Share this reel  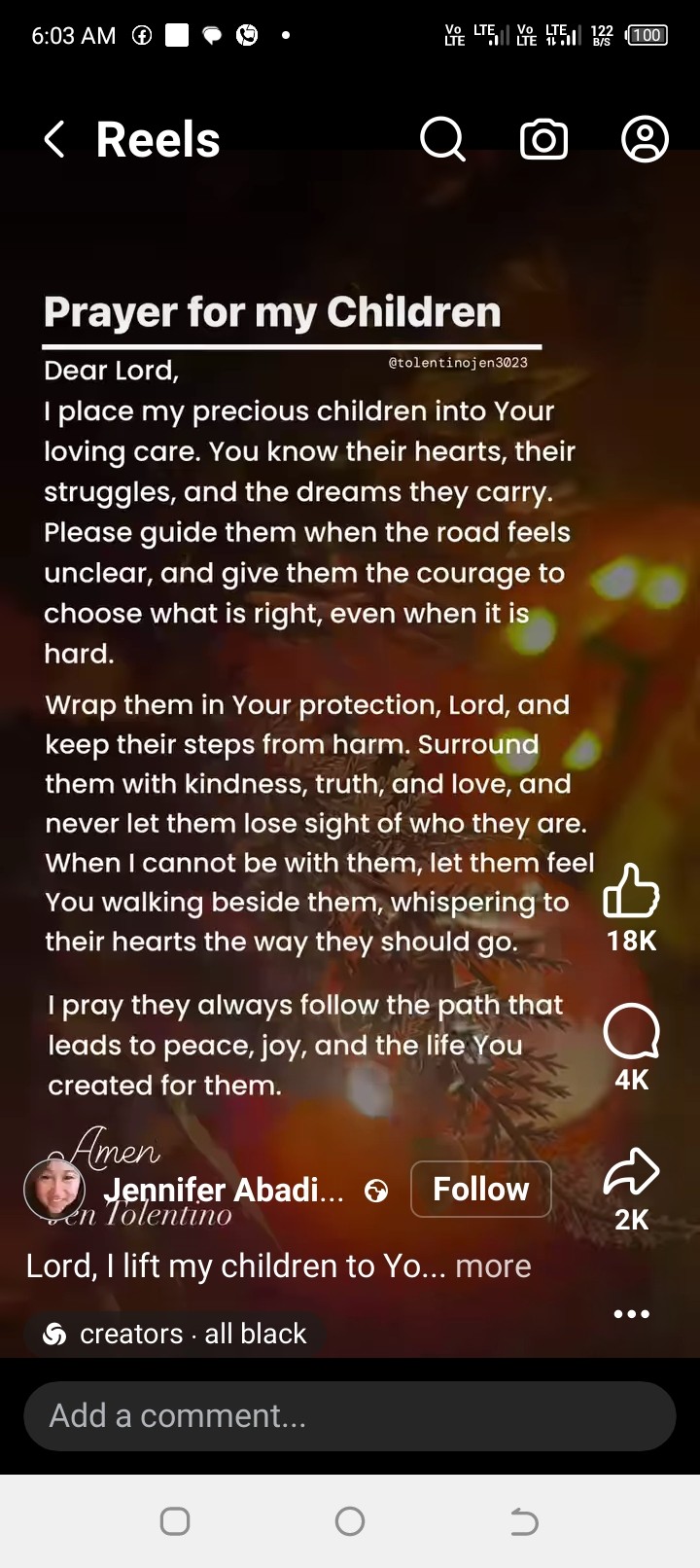tap(631, 1171)
